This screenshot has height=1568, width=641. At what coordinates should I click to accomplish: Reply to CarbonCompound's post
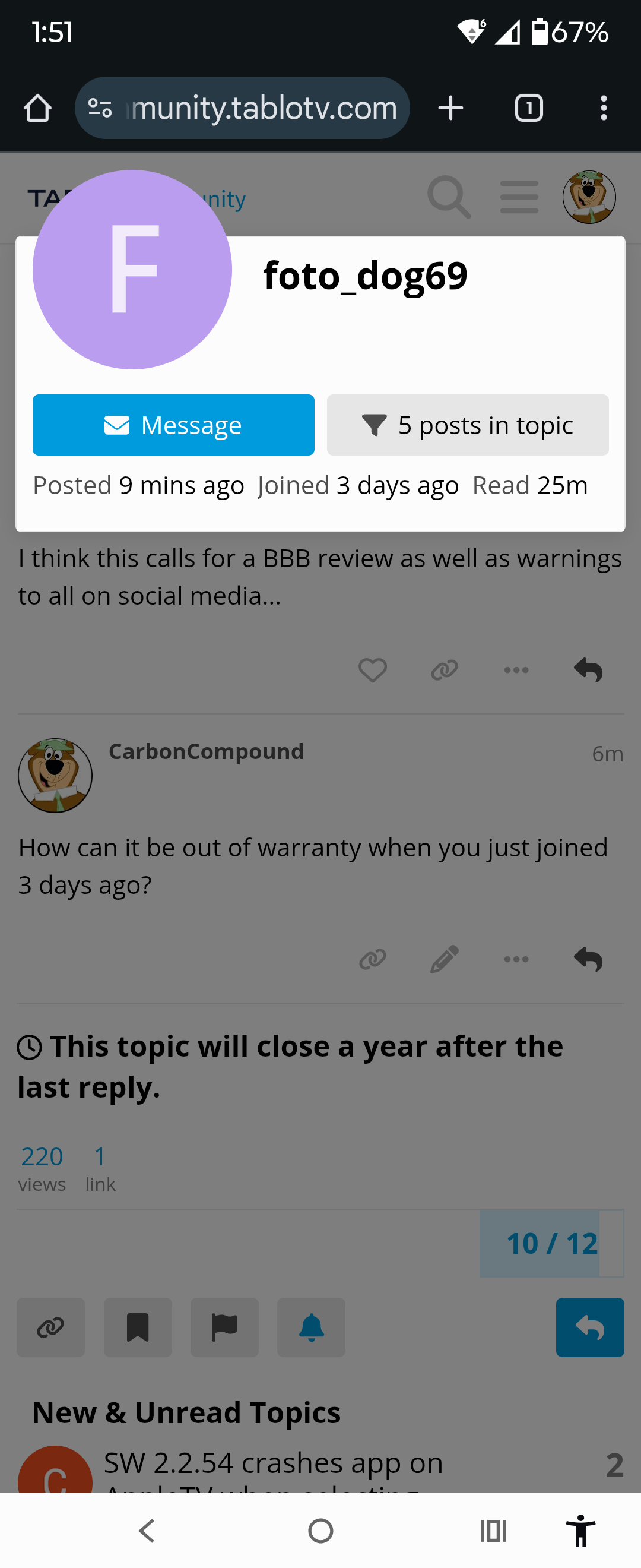click(588, 959)
